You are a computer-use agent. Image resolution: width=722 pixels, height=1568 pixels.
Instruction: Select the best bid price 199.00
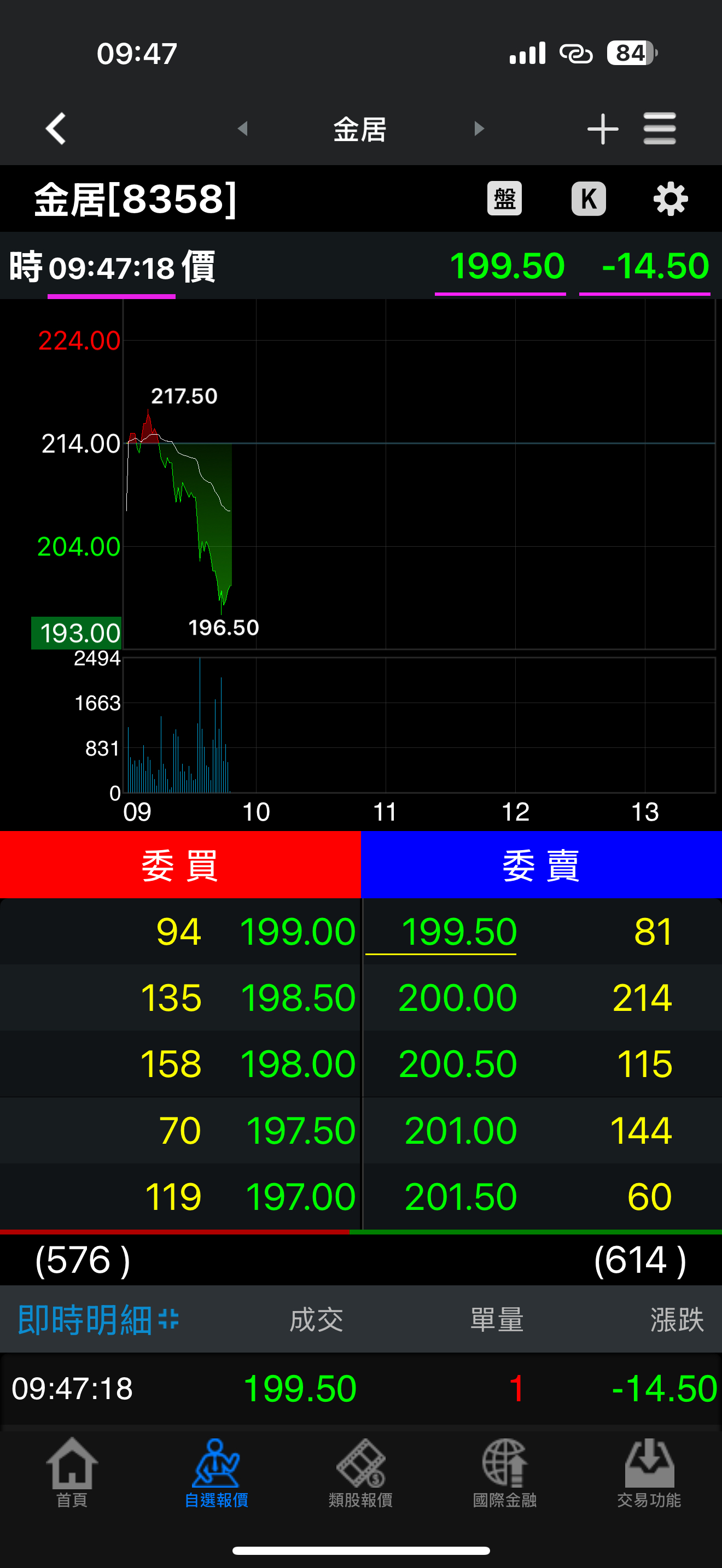(x=297, y=932)
